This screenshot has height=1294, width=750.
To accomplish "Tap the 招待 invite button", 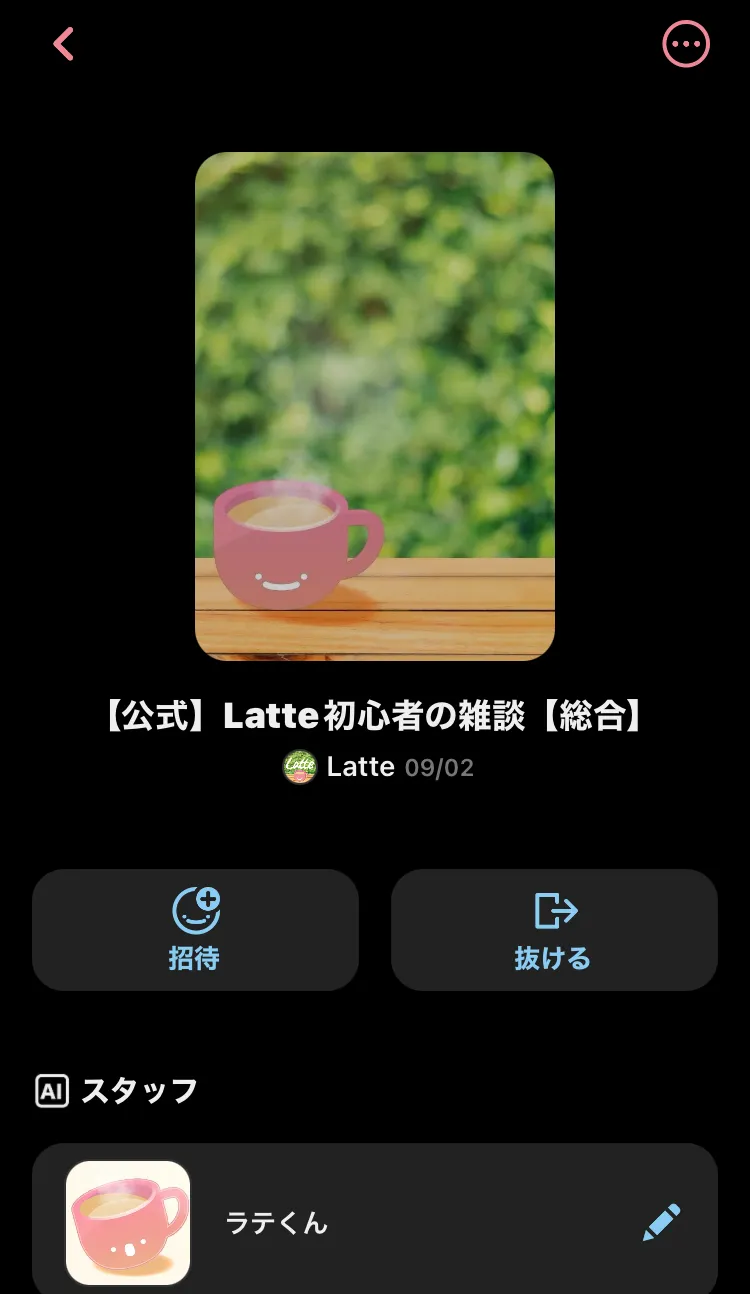I will pyautogui.click(x=195, y=929).
